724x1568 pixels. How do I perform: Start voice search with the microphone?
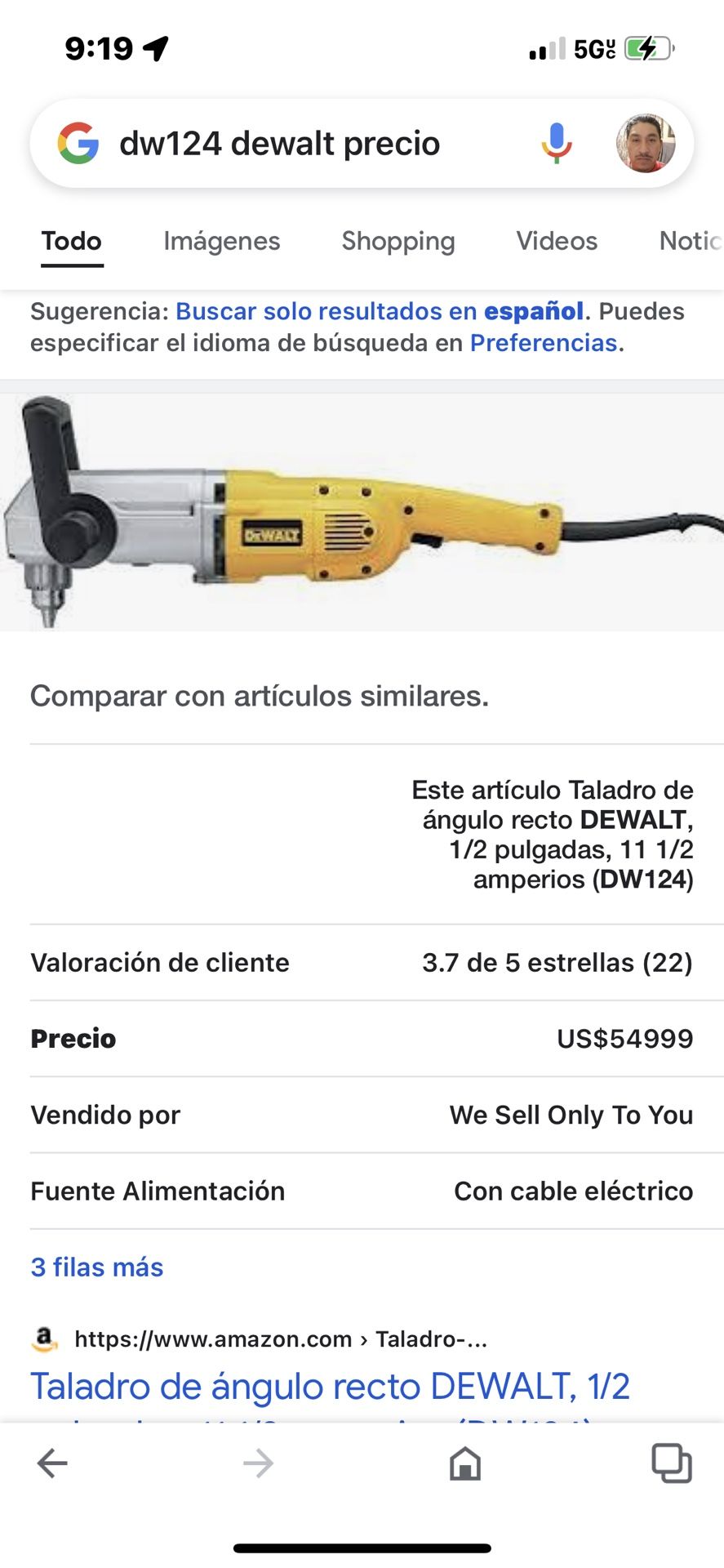(x=556, y=143)
